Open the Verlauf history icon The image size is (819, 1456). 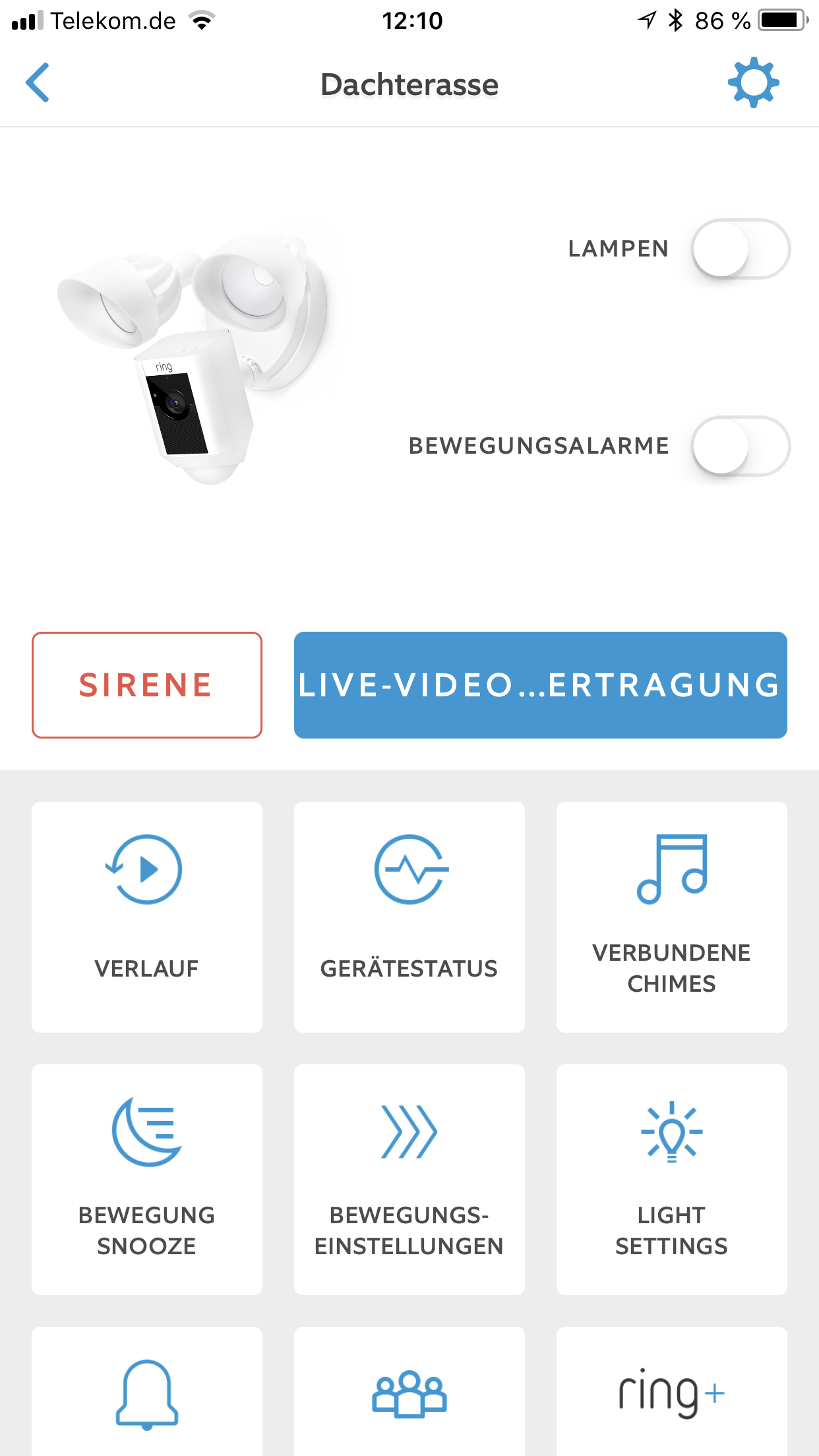(146, 869)
